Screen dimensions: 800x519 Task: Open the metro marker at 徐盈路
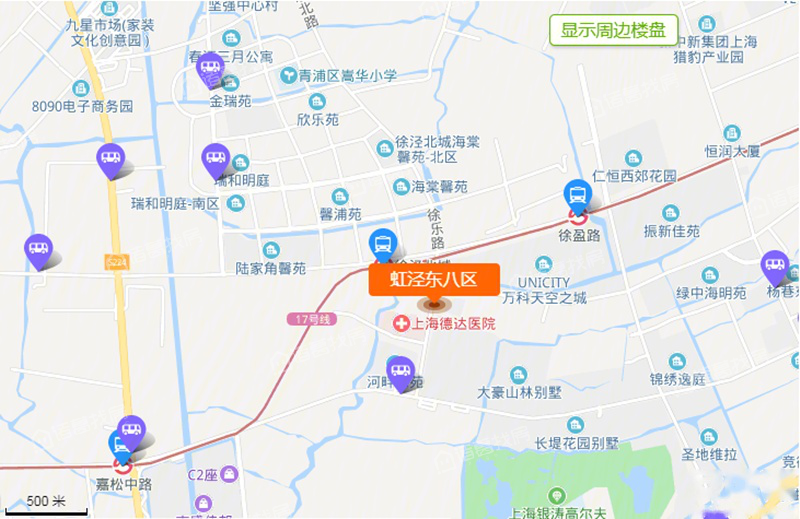577,193
